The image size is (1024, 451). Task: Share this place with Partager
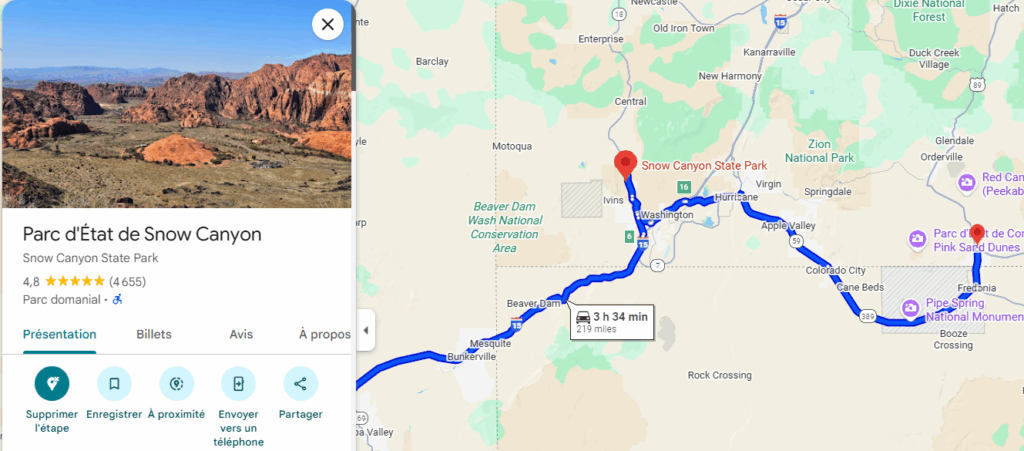(x=300, y=384)
